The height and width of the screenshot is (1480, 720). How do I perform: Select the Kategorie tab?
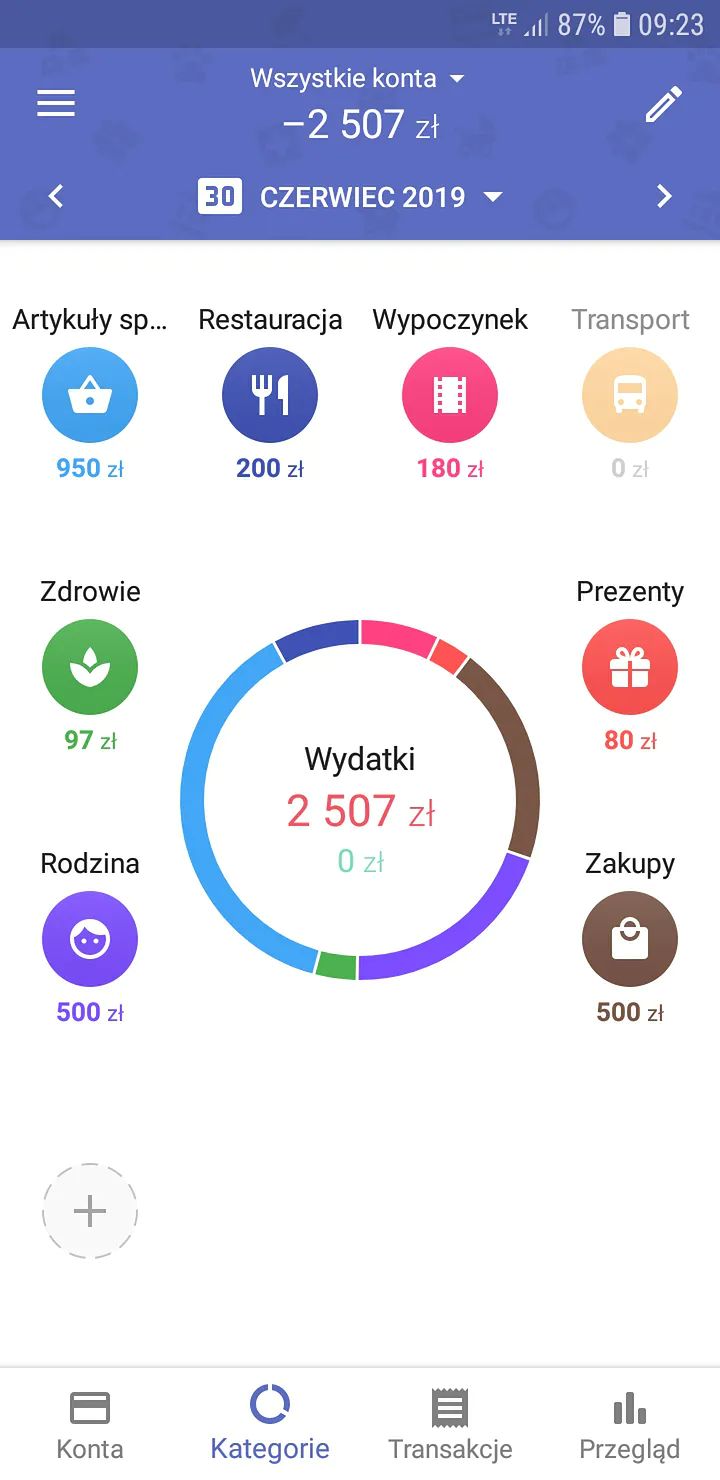click(x=270, y=1425)
